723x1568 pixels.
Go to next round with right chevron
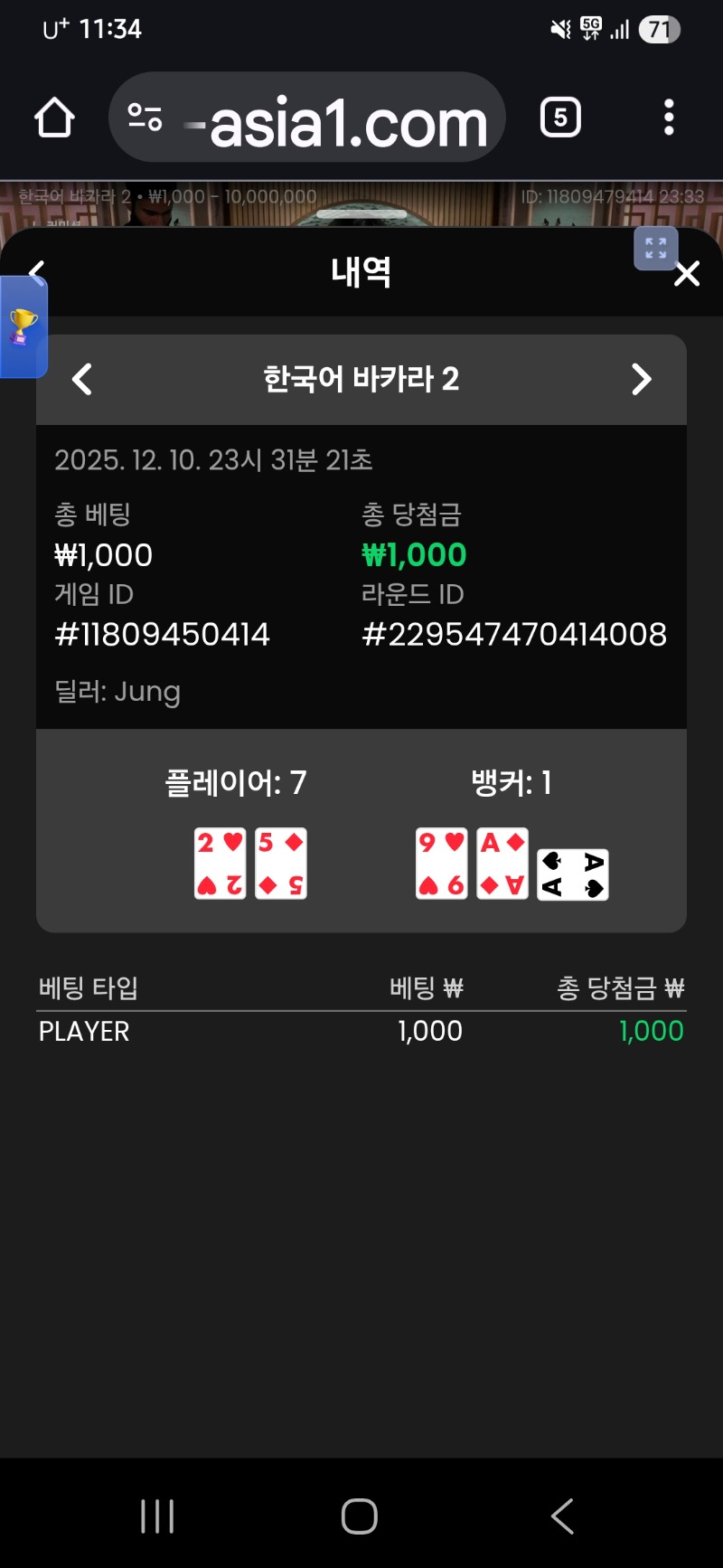[x=642, y=380]
